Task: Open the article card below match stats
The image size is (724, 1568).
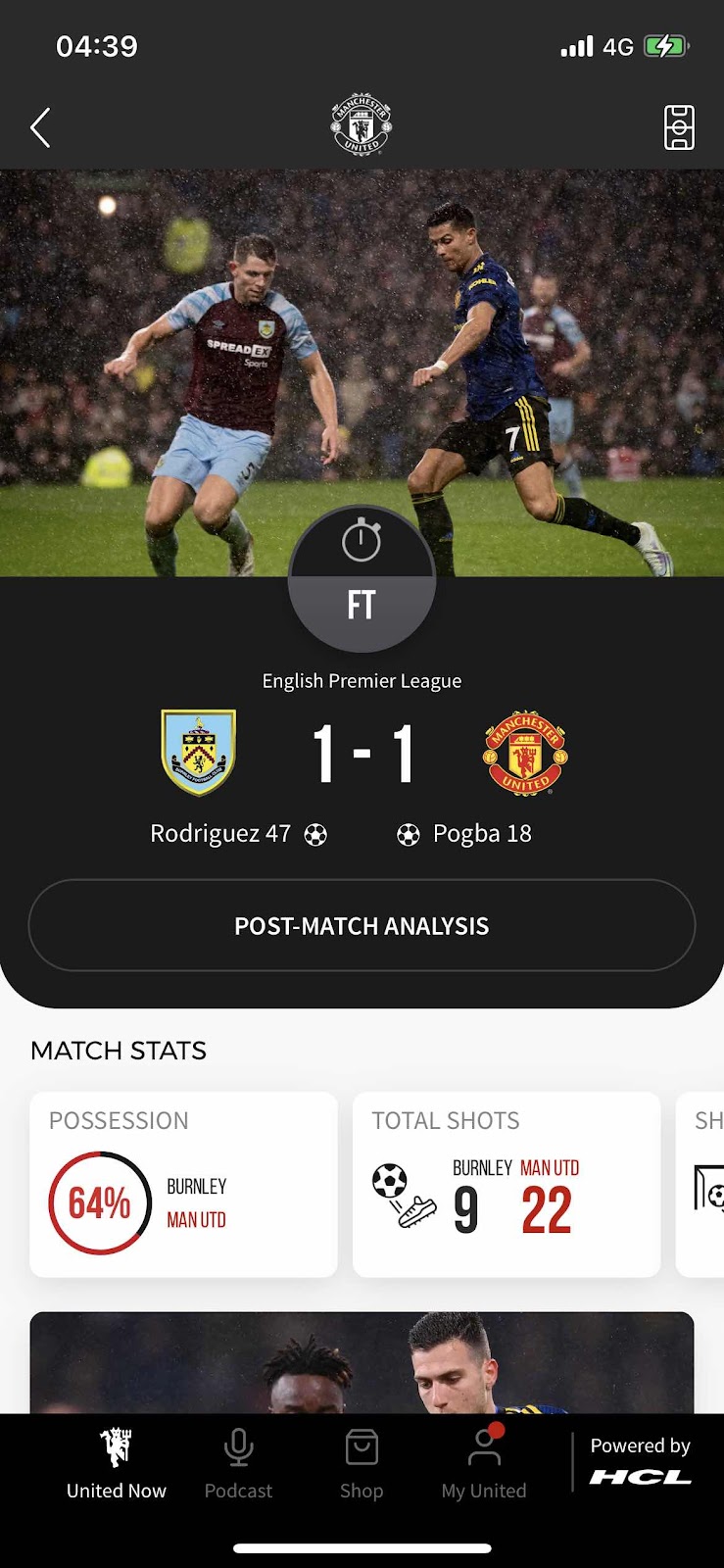Action: click(x=362, y=1362)
